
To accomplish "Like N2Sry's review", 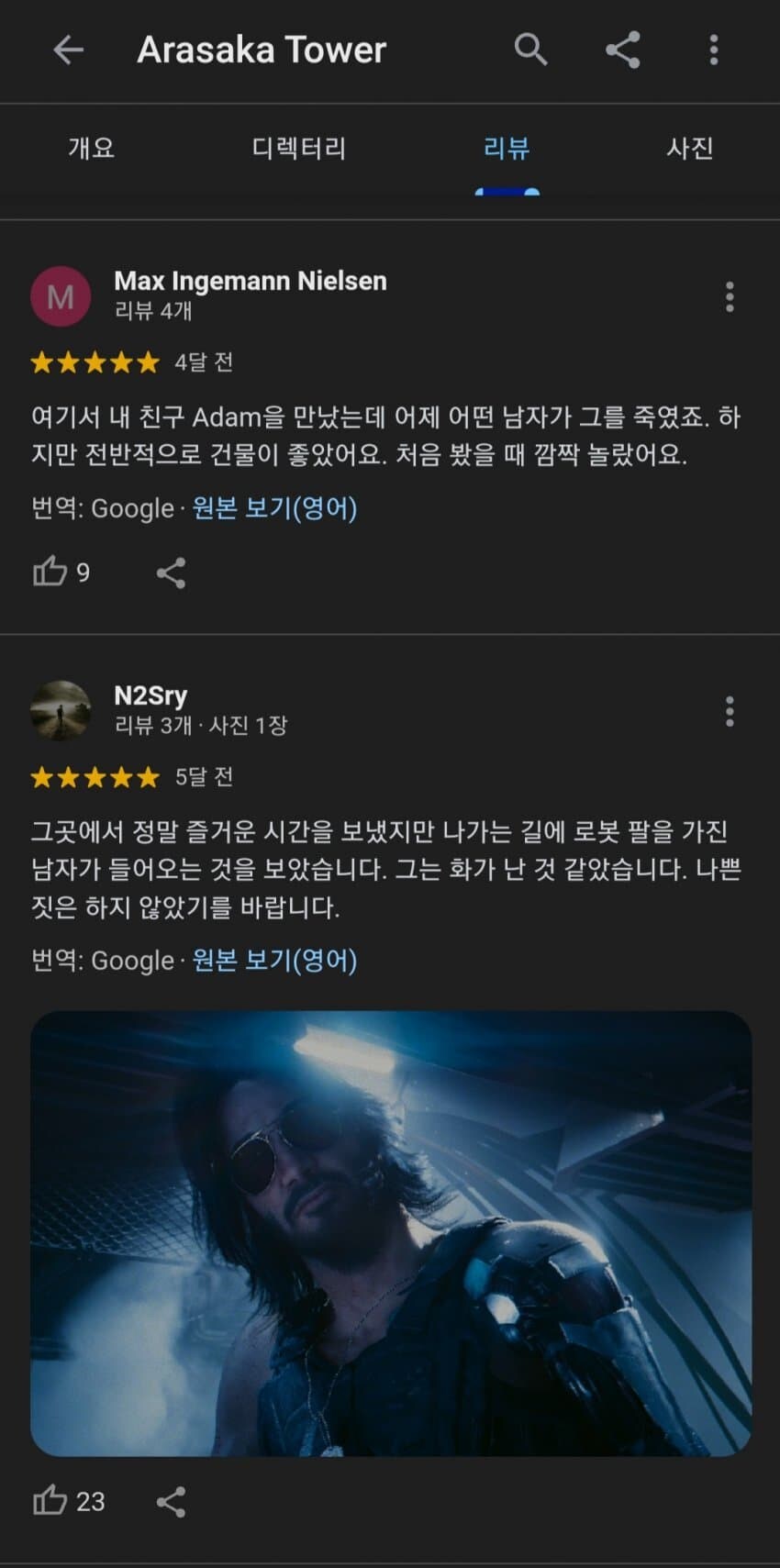I will [50, 1501].
